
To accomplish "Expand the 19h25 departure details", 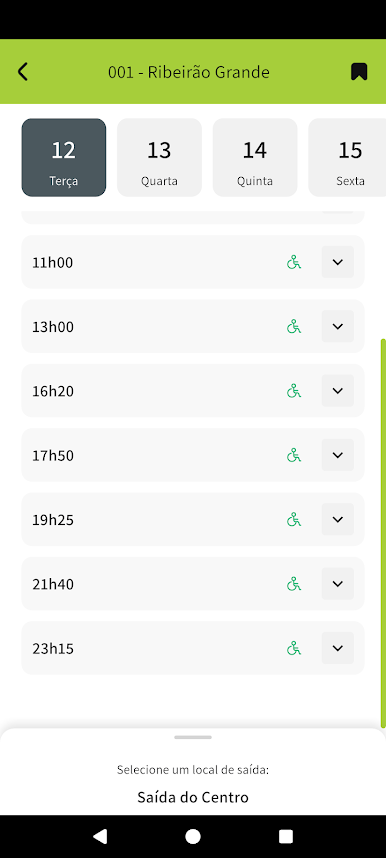I will click(x=338, y=519).
